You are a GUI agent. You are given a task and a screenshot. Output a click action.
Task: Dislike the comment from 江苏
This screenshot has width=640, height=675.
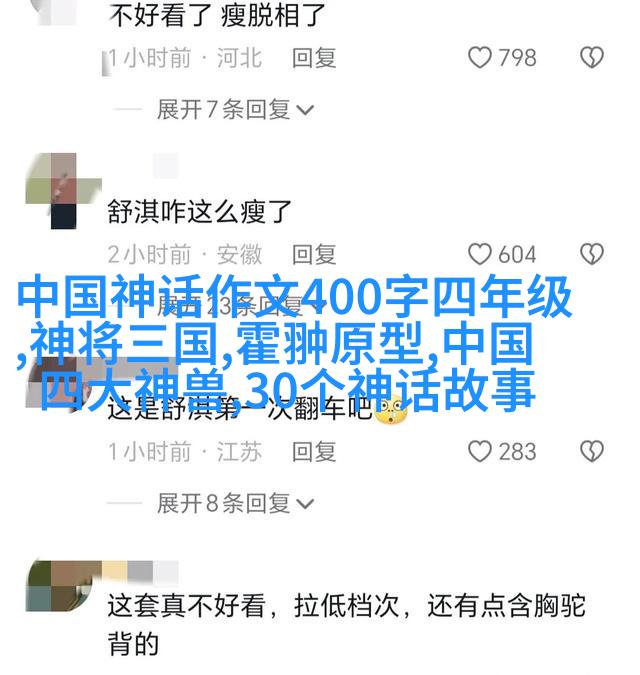click(x=593, y=452)
